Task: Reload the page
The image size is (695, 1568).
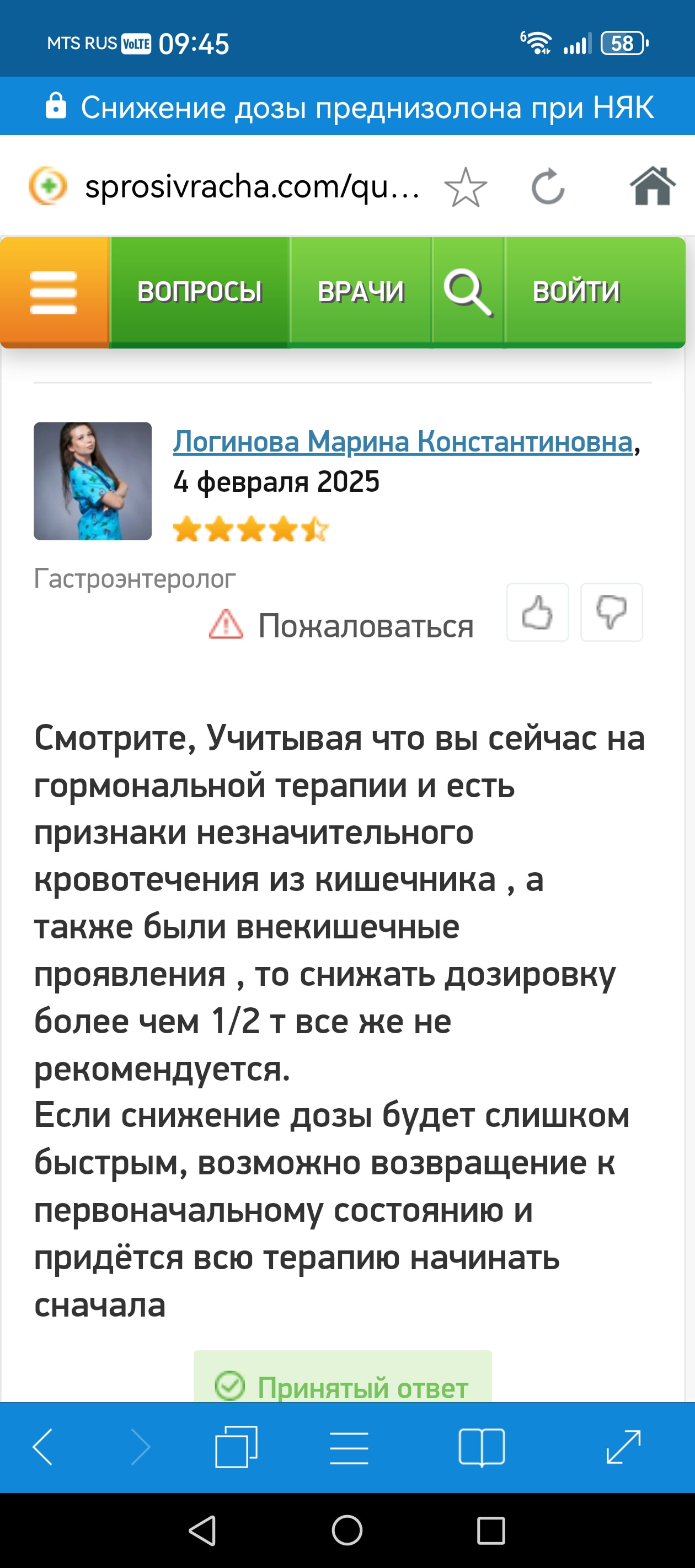Action: click(548, 187)
